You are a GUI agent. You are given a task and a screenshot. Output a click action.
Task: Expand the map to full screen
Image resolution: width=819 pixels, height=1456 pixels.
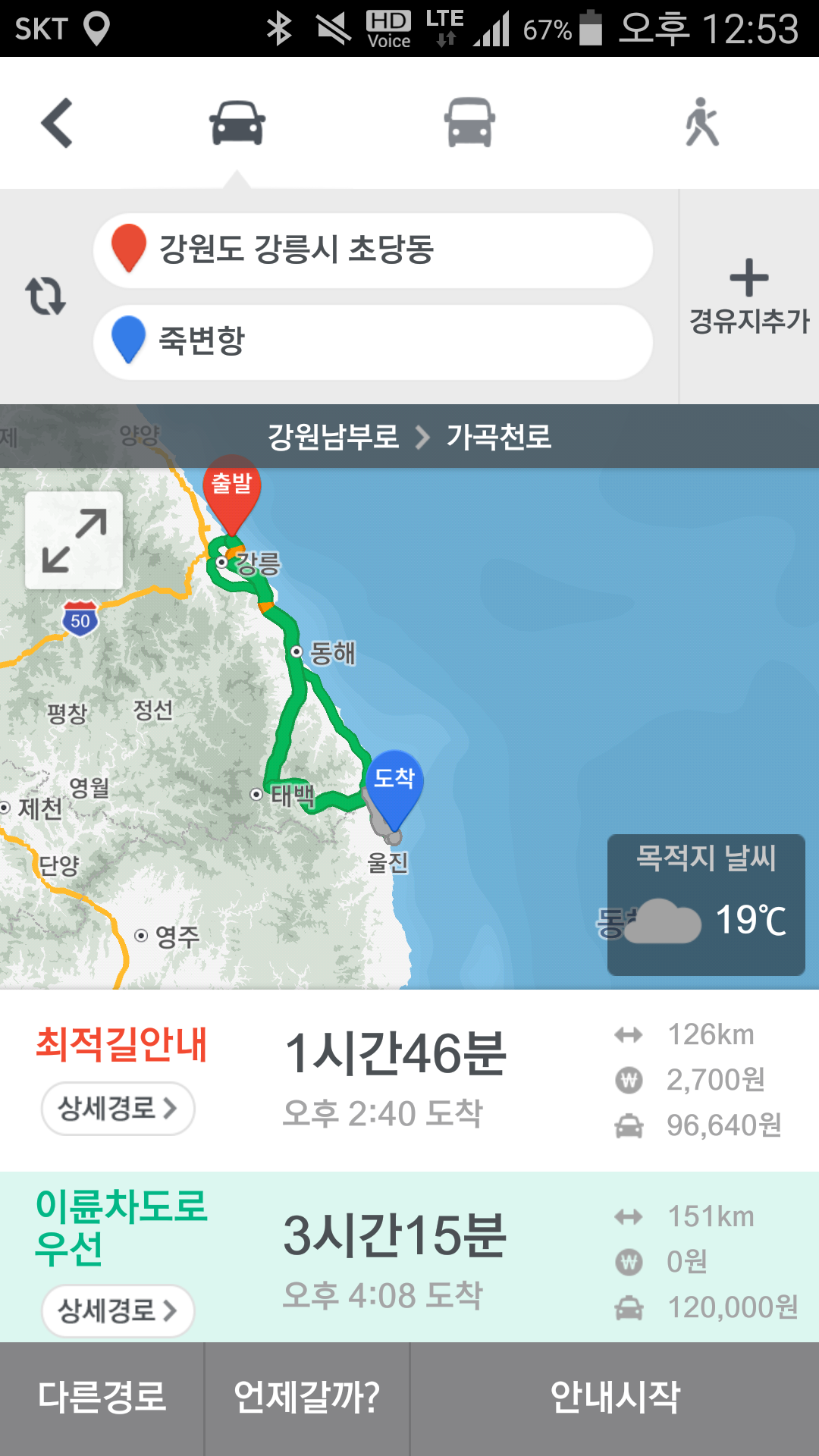point(74,540)
